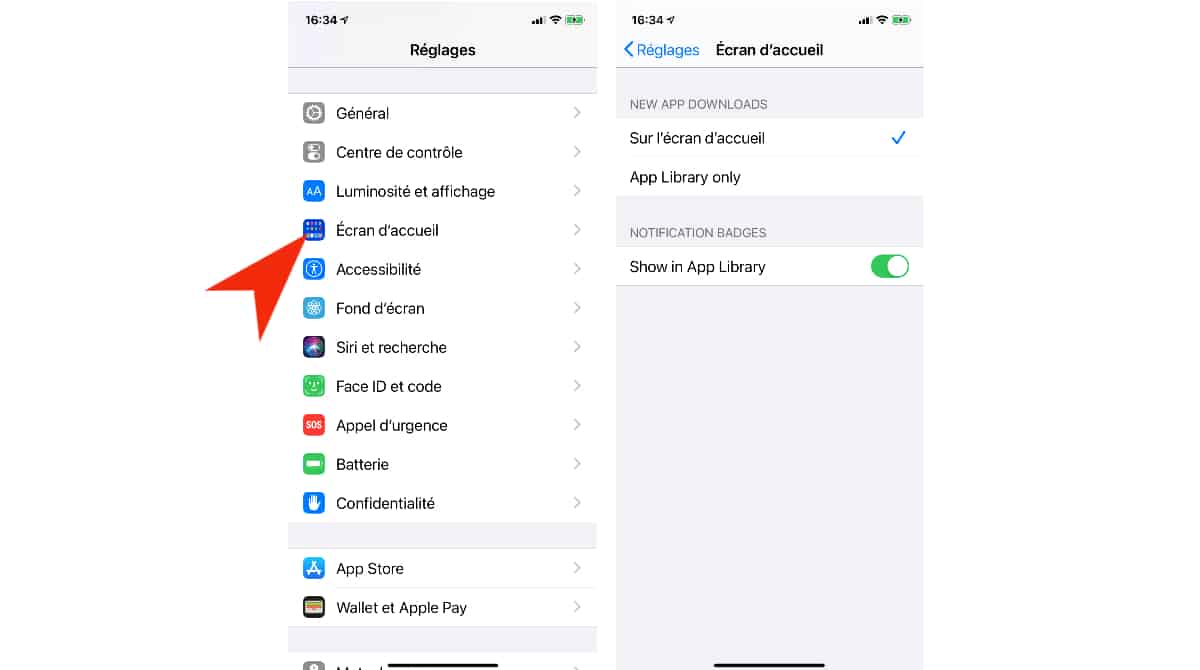Open Appel d'urgence settings
The height and width of the screenshot is (670, 1200).
click(x=442, y=425)
